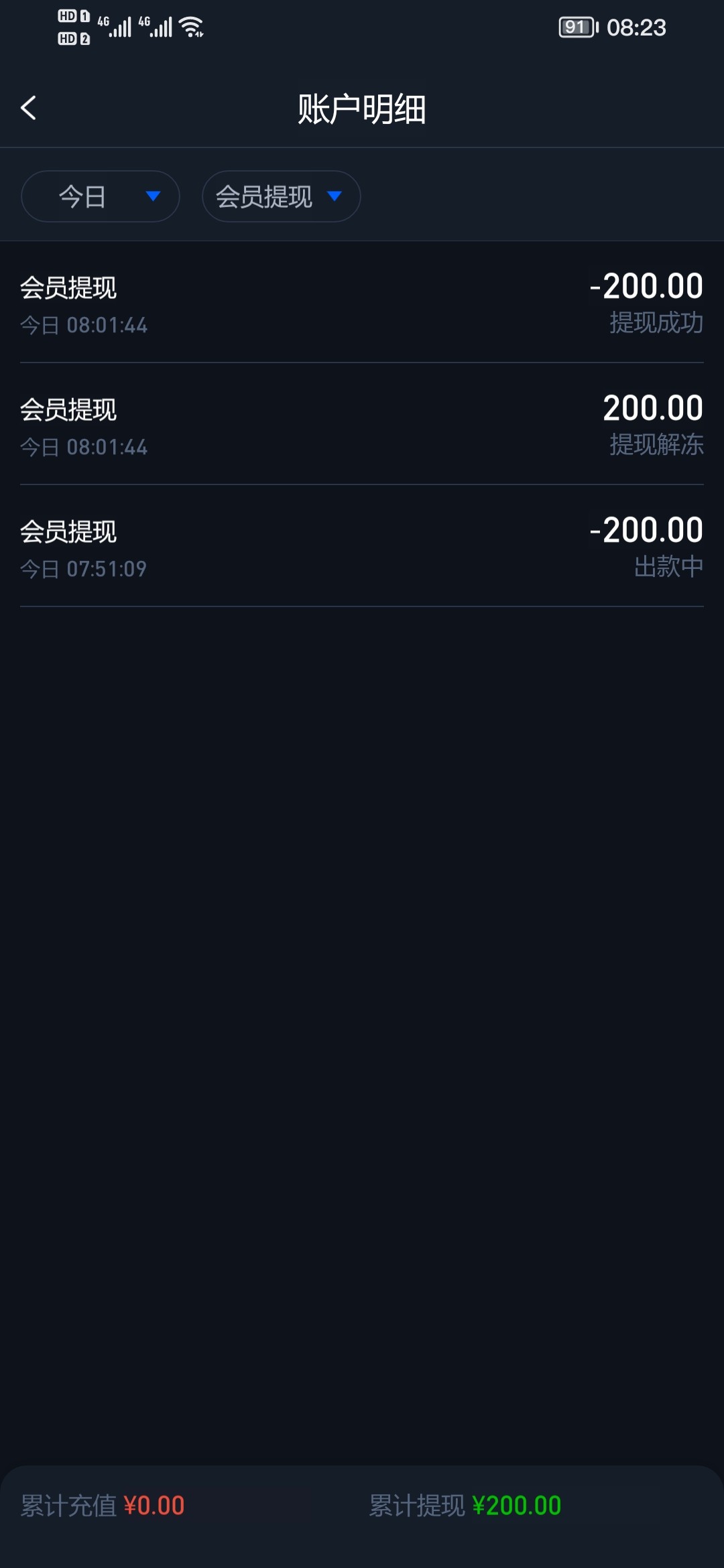Open the 今日 date filter dropdown
The width and height of the screenshot is (724, 1568).
[101, 196]
